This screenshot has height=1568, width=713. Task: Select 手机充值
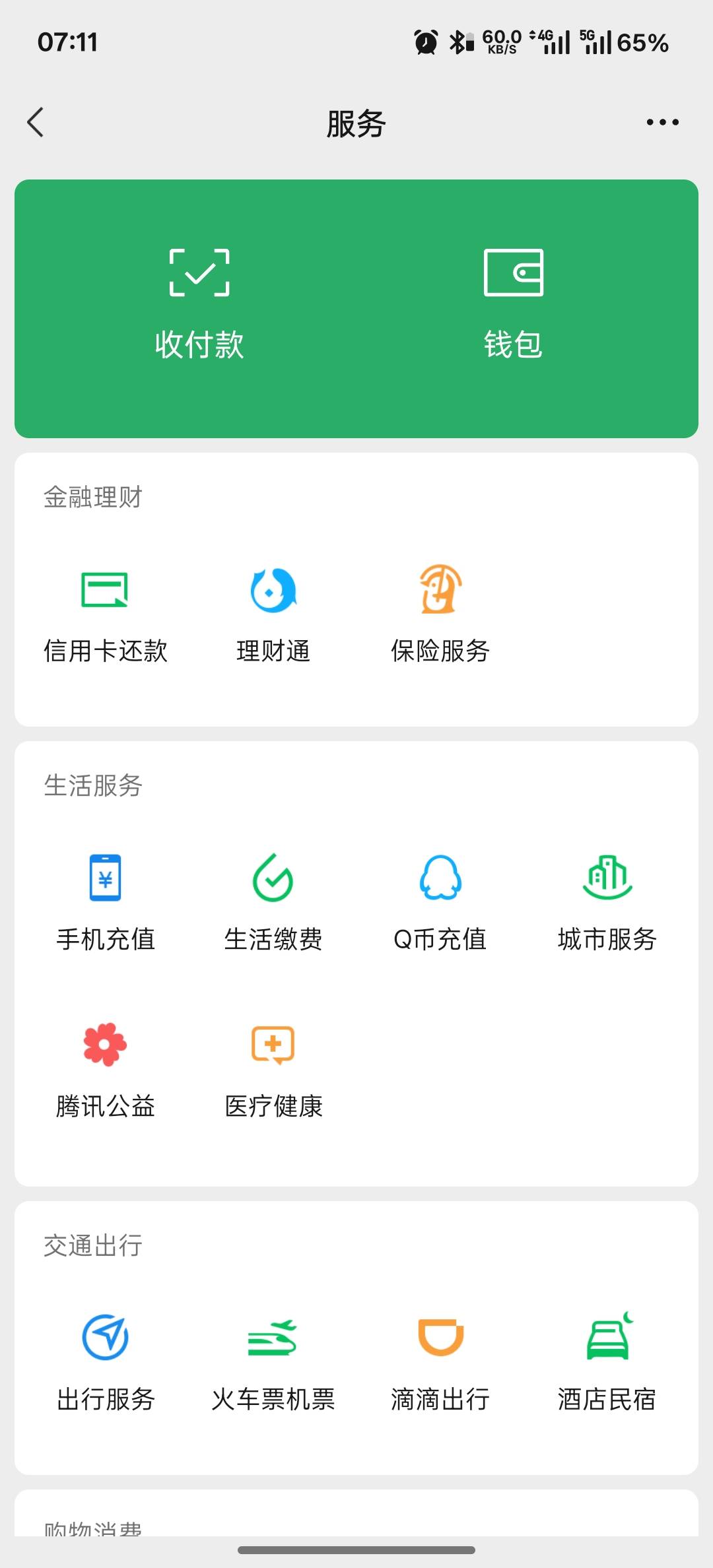(105, 902)
